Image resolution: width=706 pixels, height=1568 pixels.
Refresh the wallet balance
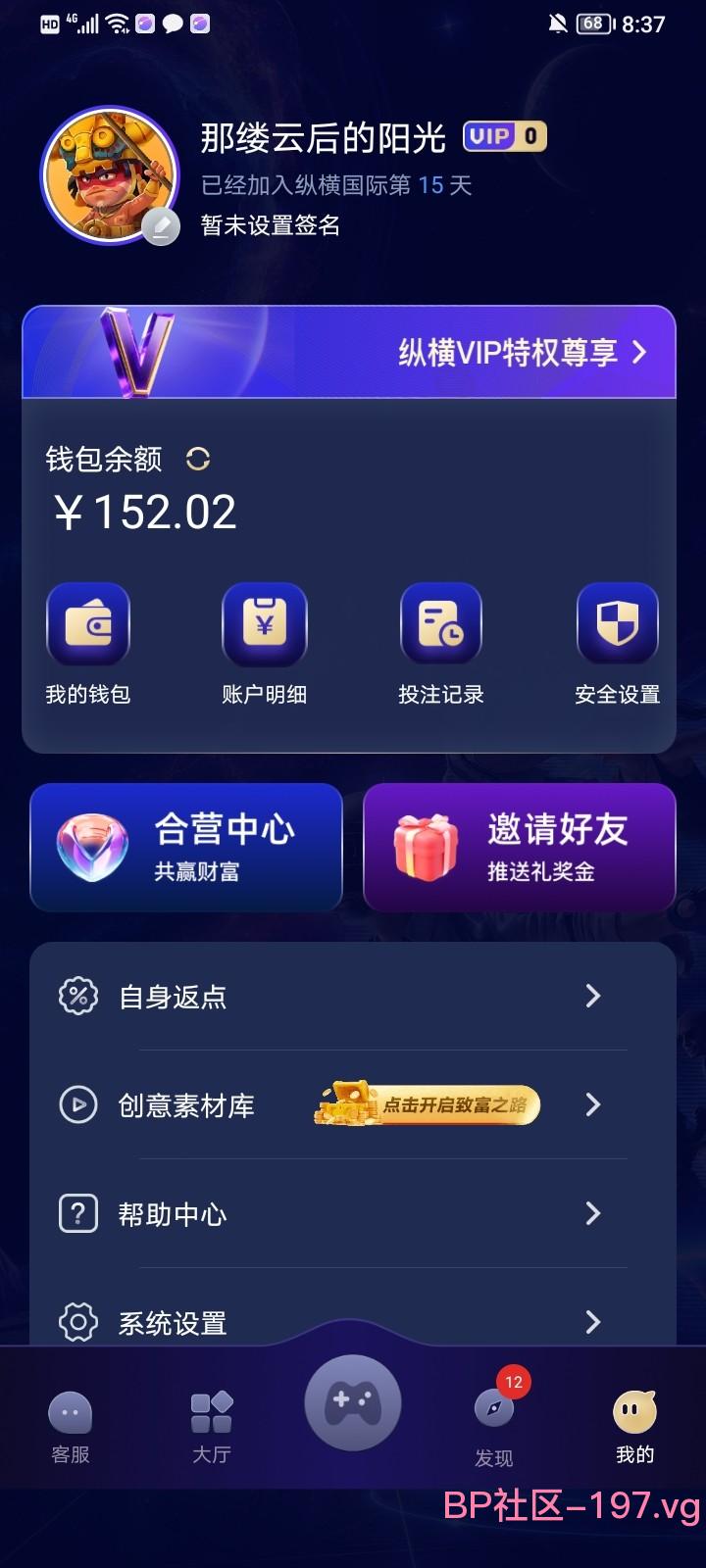(x=198, y=459)
